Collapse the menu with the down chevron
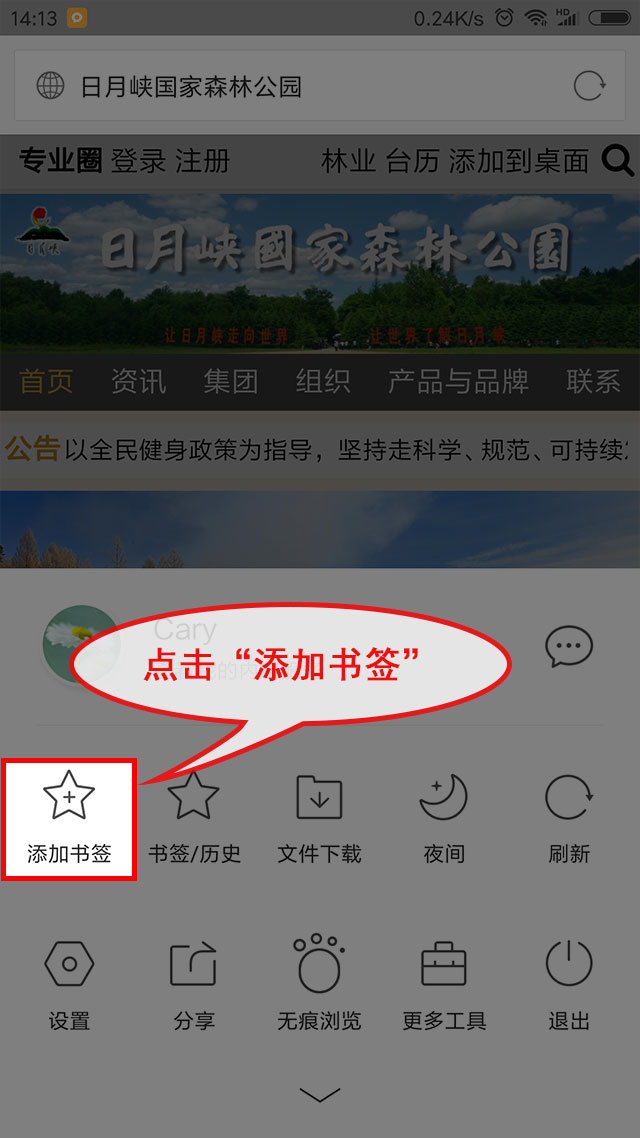Viewport: 640px width, 1138px height. coord(319,1095)
